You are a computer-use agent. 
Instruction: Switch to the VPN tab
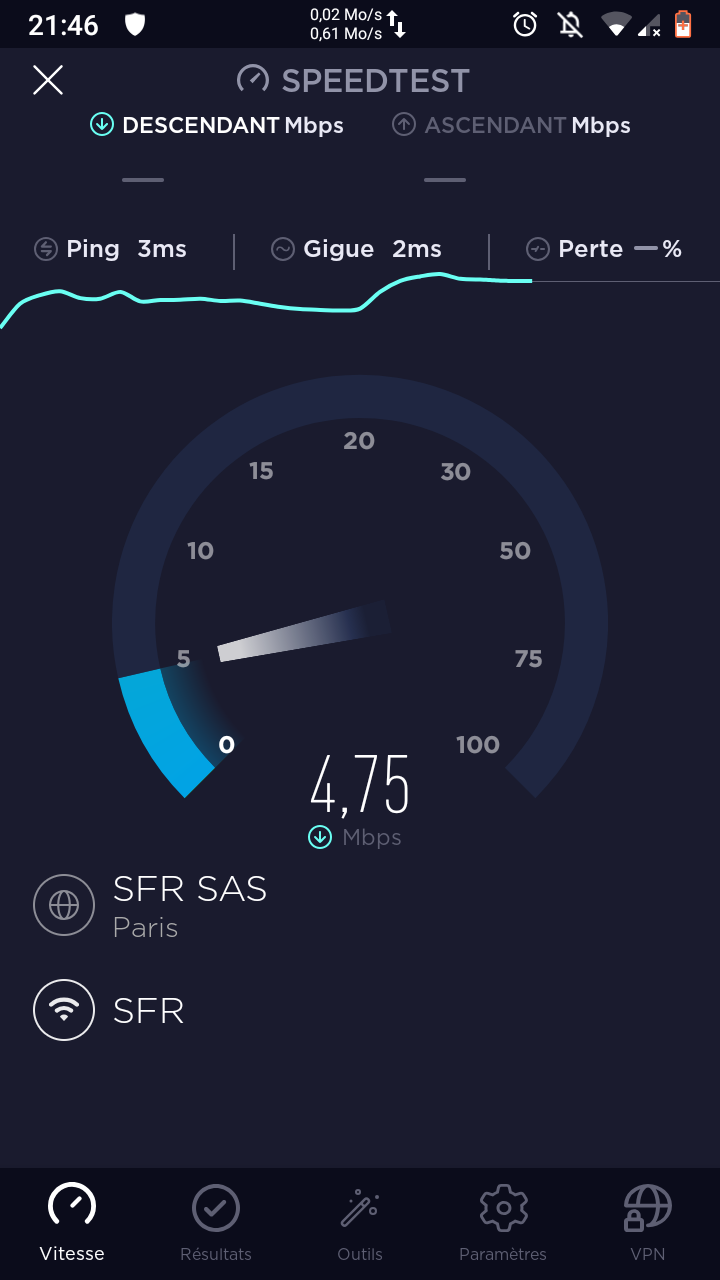coord(647,1222)
